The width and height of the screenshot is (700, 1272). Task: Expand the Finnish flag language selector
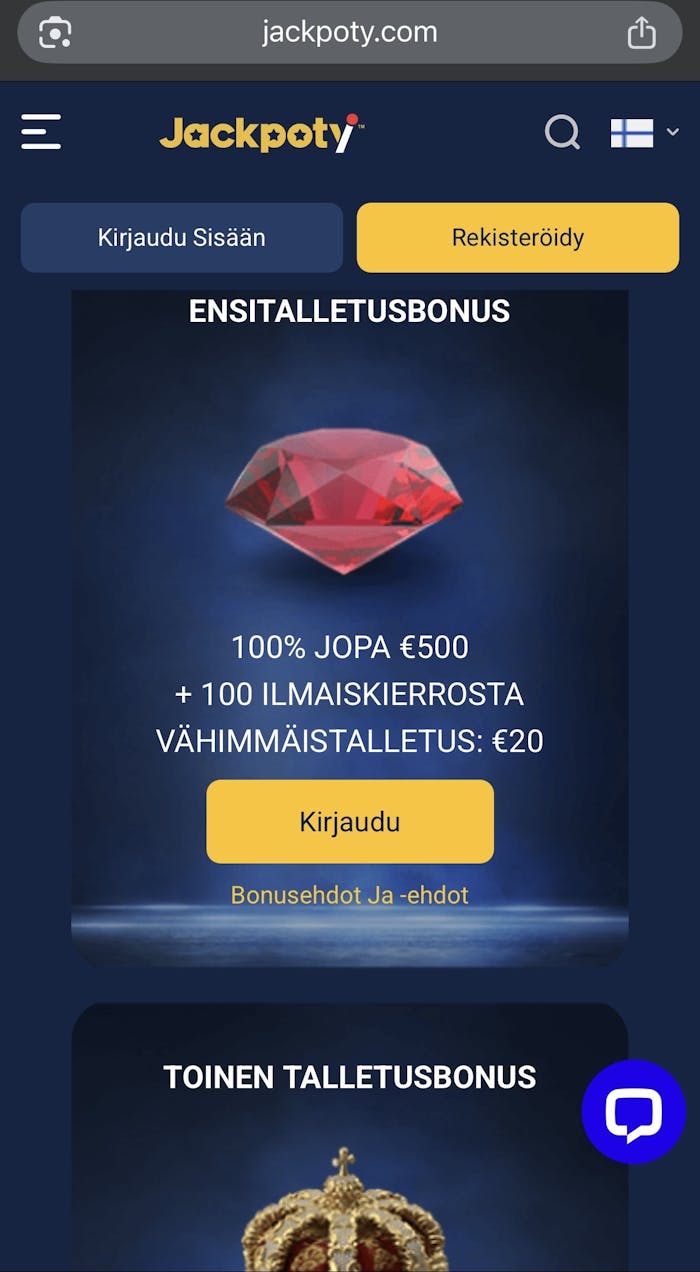click(x=644, y=132)
